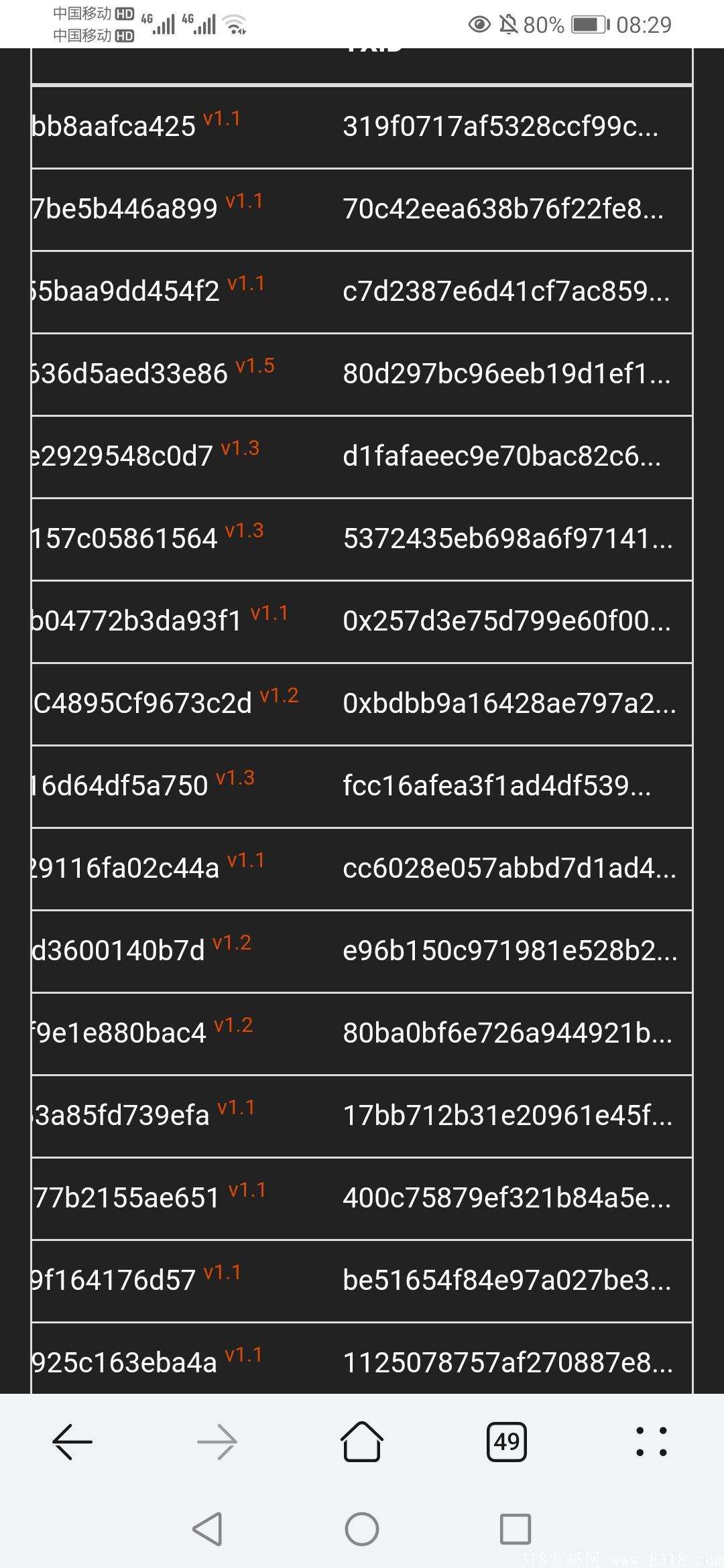
Task: Open the browser four-dot menu
Action: (x=651, y=1441)
